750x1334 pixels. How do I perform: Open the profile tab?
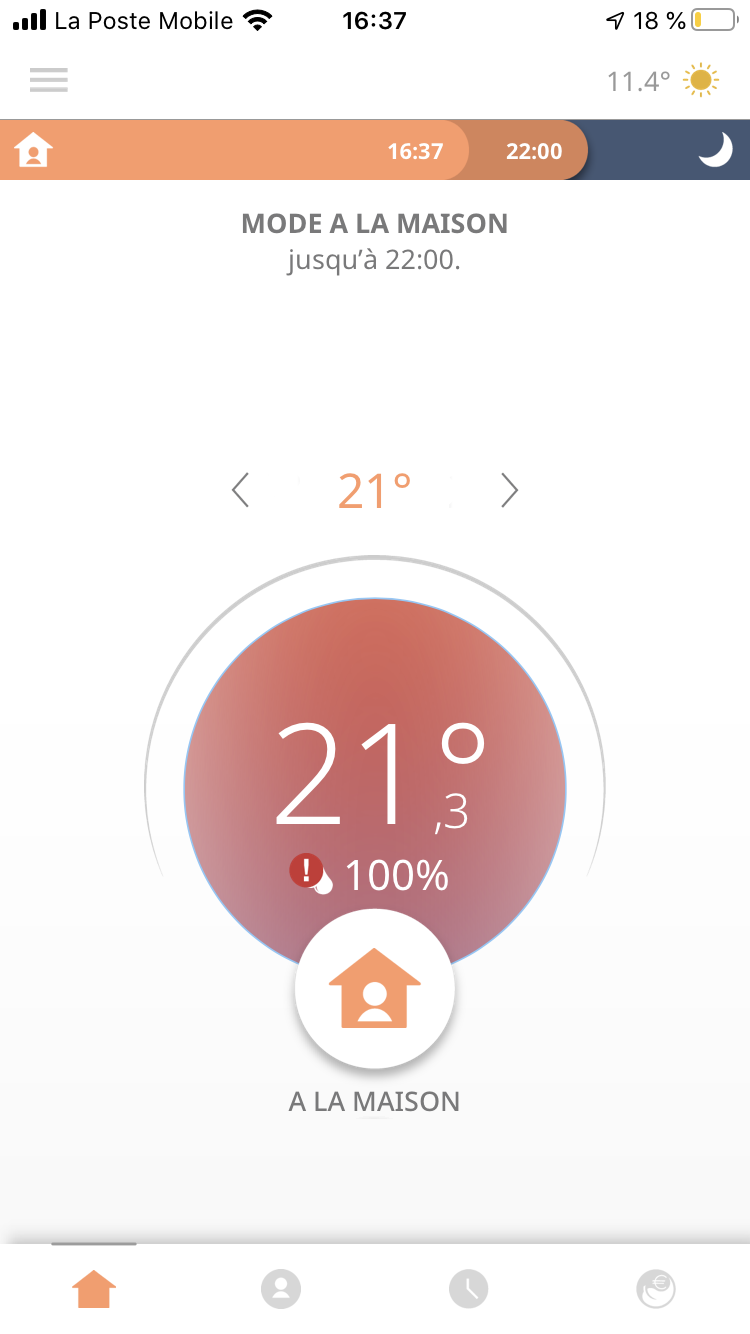281,1289
